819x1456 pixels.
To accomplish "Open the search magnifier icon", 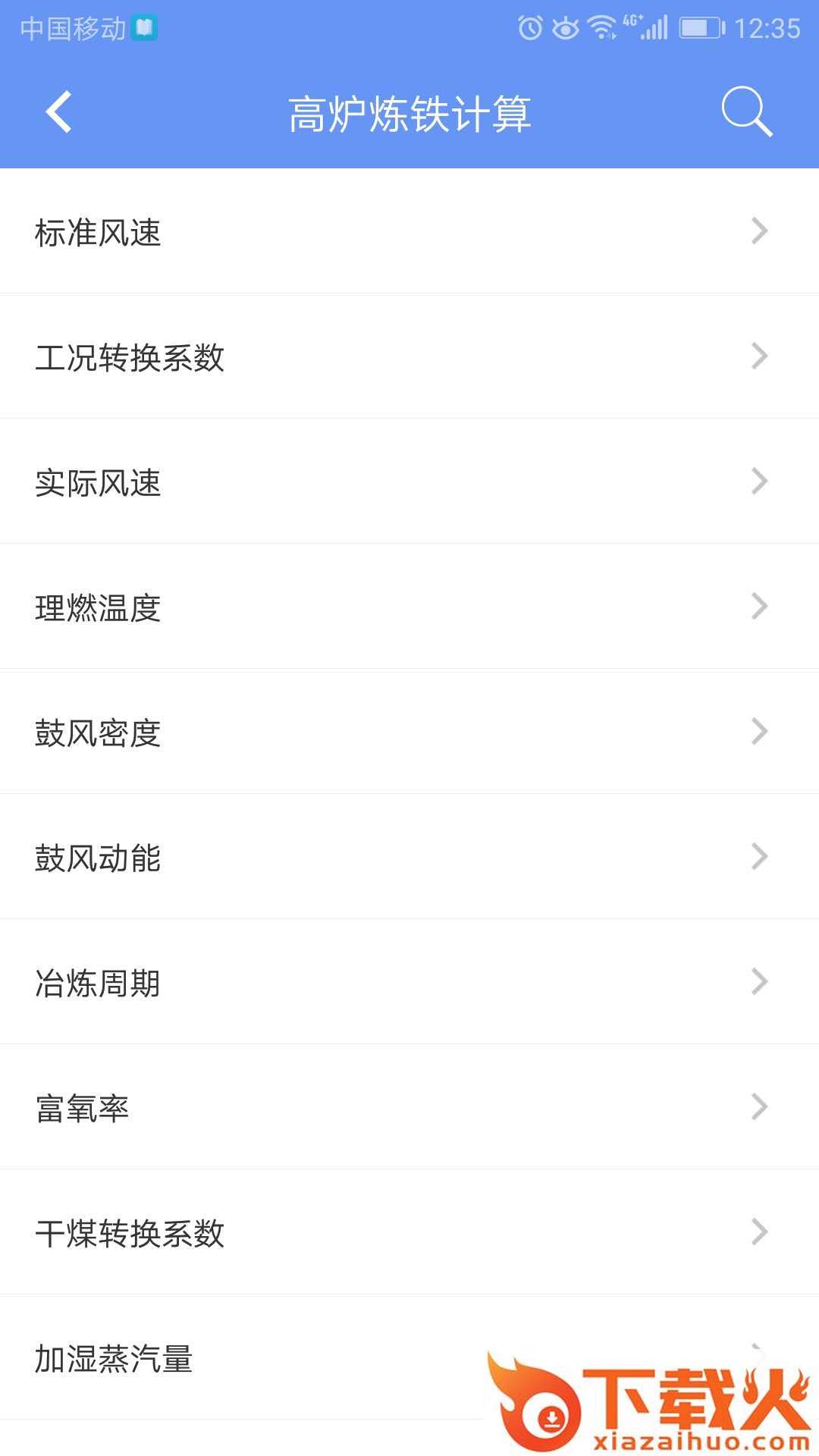I will click(746, 112).
